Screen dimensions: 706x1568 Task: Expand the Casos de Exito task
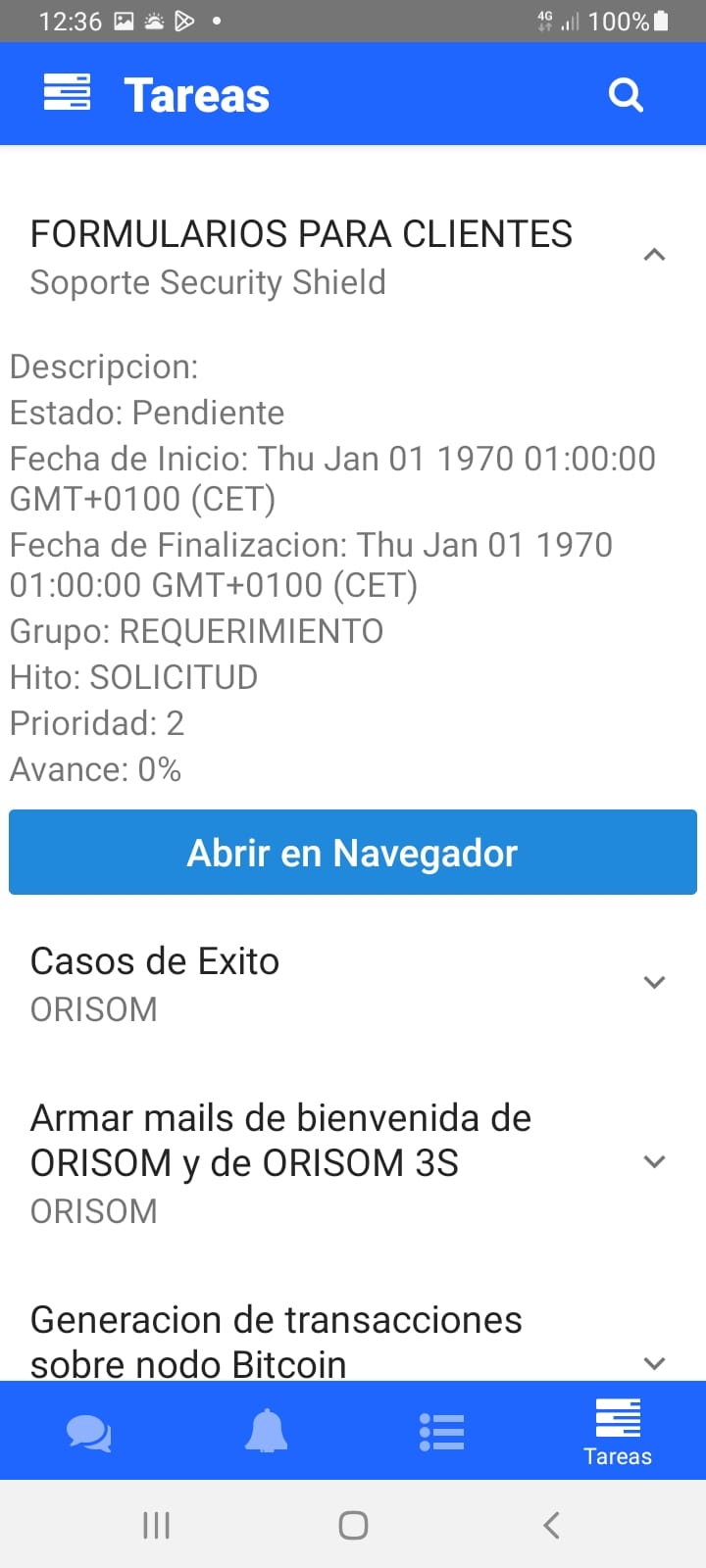[654, 983]
